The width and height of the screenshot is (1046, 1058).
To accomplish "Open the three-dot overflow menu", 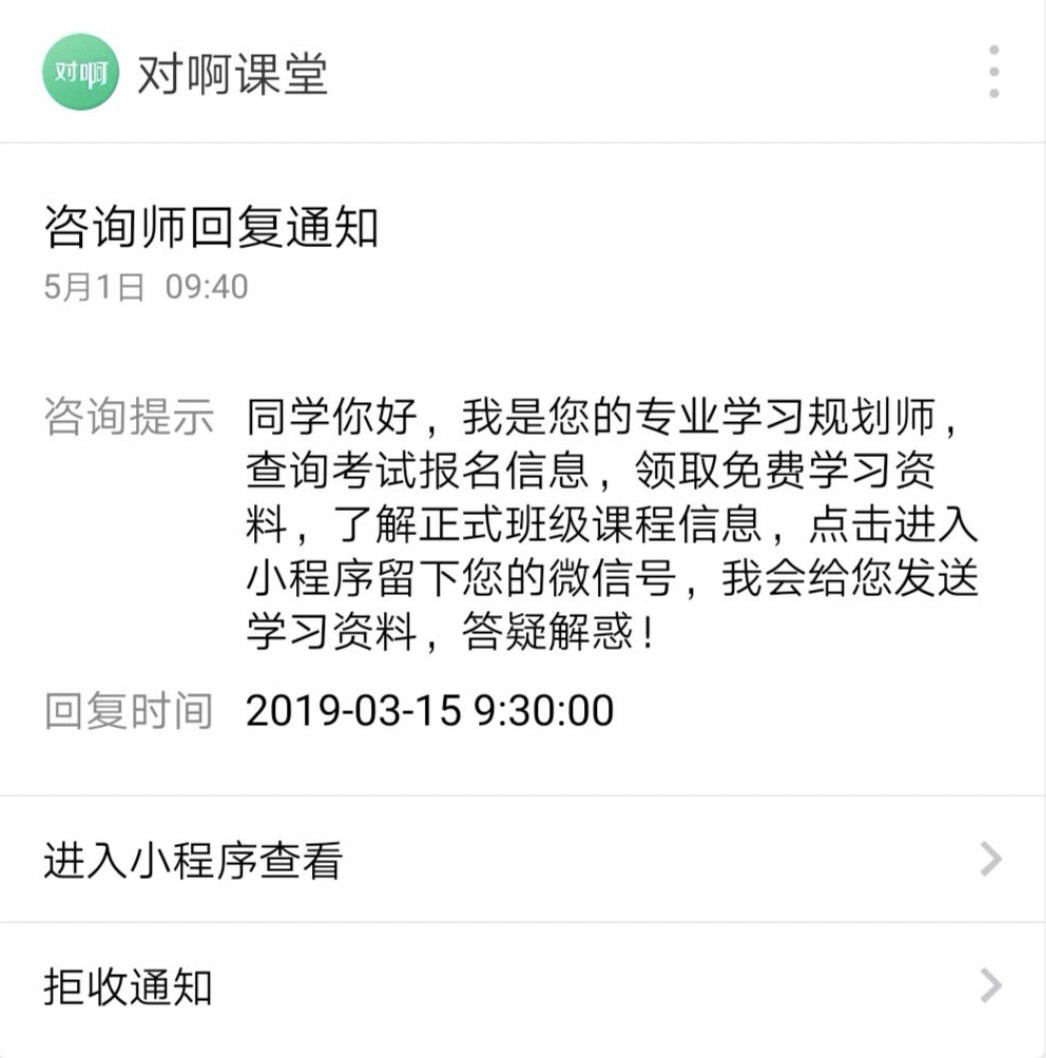I will [x=992, y=71].
